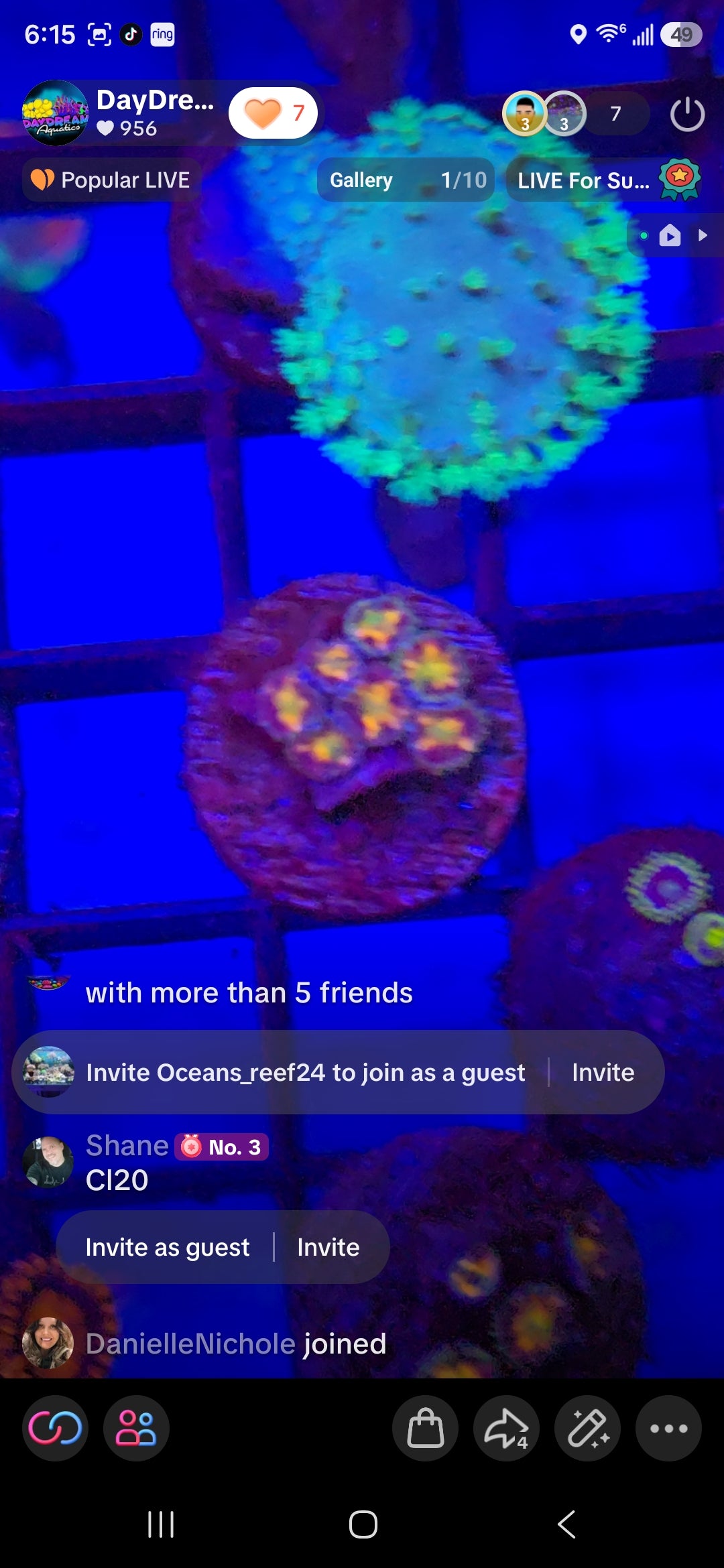This screenshot has height=1568, width=724.
Task: View DanielleNichole's profile picture
Action: [x=48, y=1343]
